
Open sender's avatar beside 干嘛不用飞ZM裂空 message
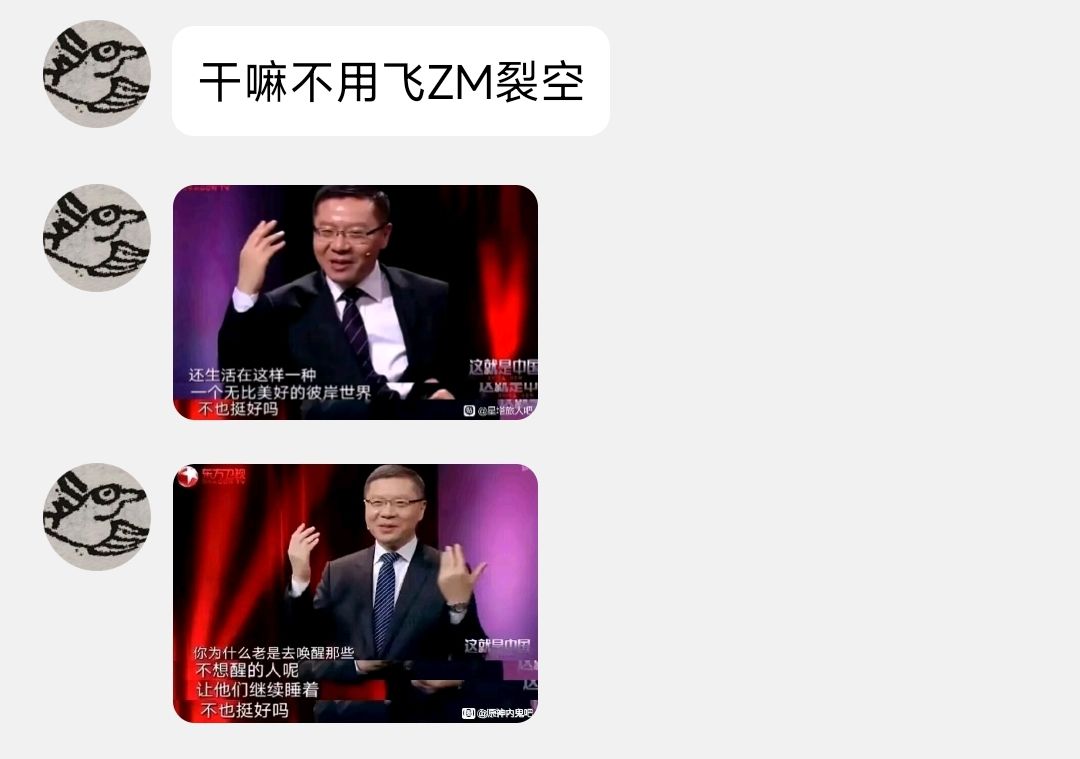pyautogui.click(x=97, y=74)
